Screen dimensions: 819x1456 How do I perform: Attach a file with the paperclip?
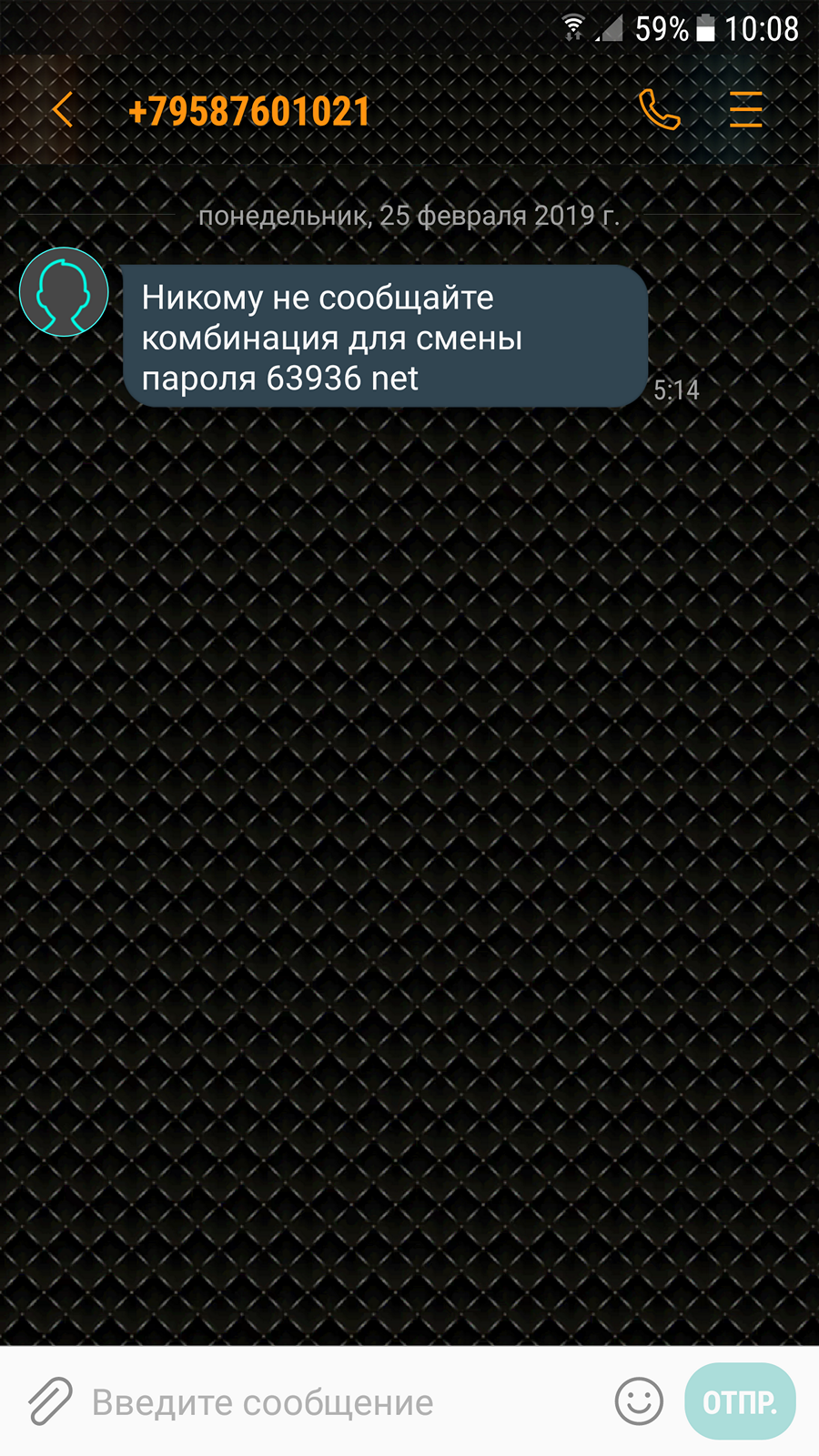click(49, 1401)
